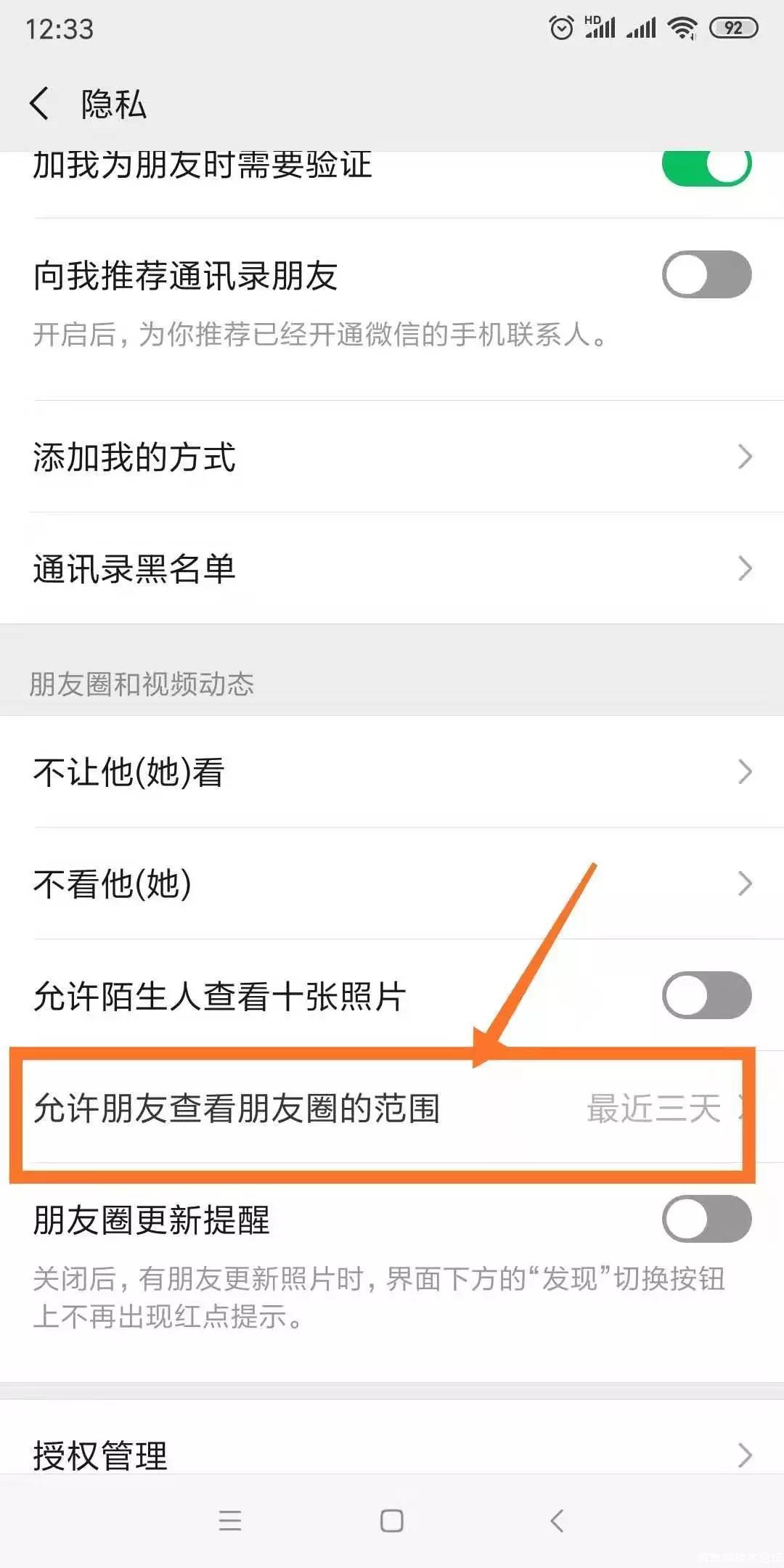Open 通讯录黑名单

click(x=392, y=568)
